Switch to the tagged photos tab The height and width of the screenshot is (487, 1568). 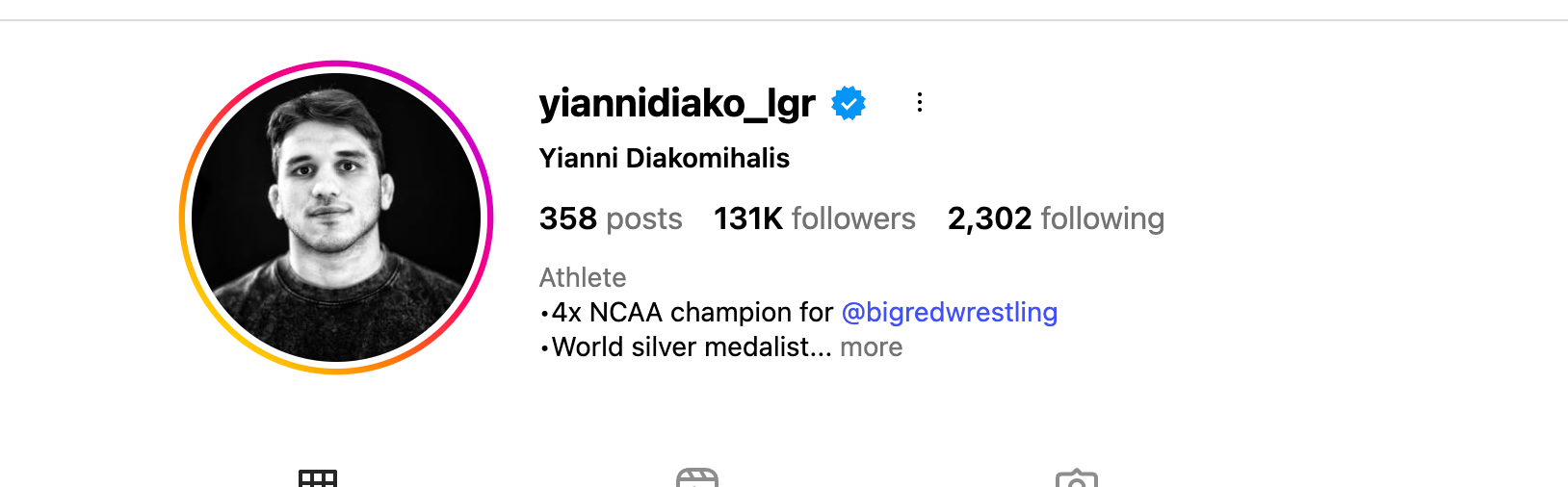click(1077, 478)
